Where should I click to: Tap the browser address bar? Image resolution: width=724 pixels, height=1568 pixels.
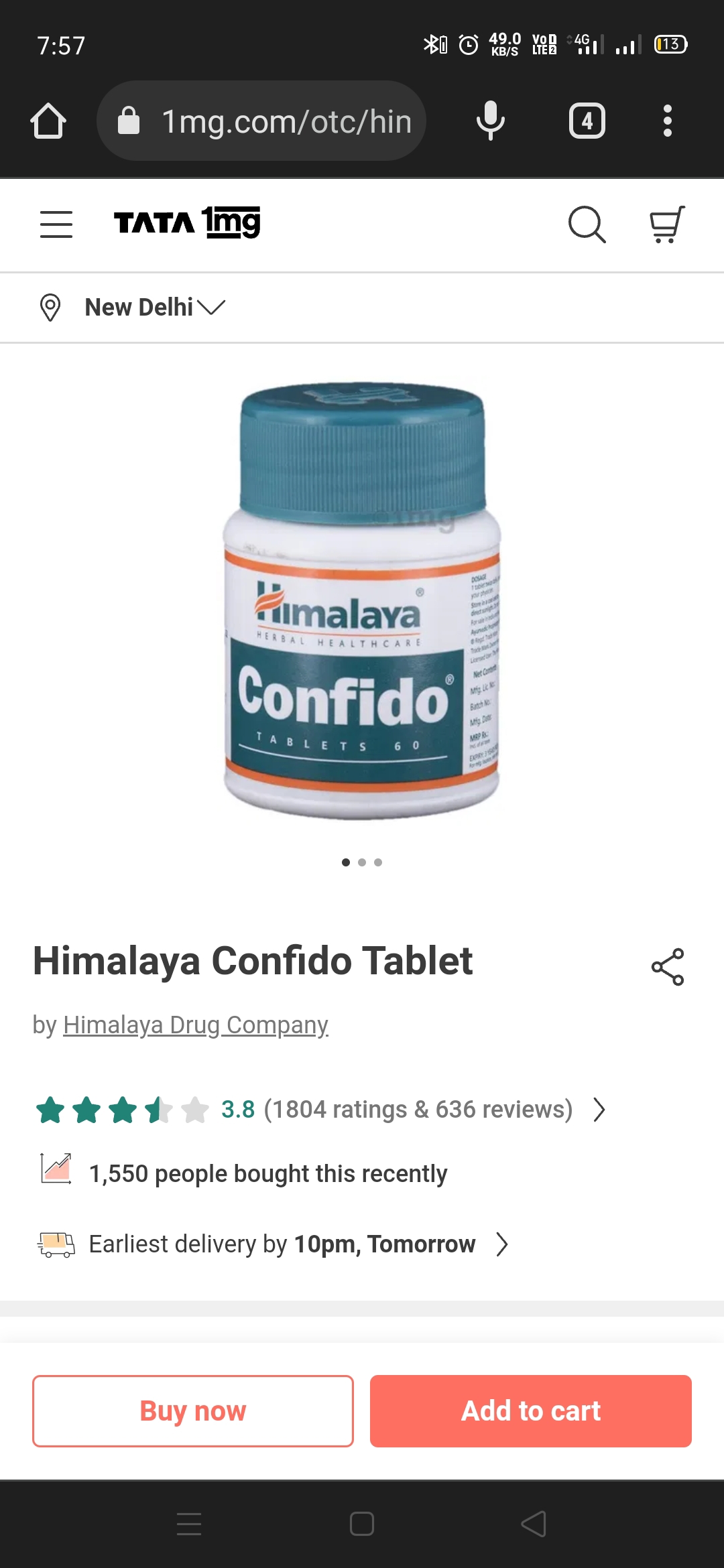pos(261,121)
